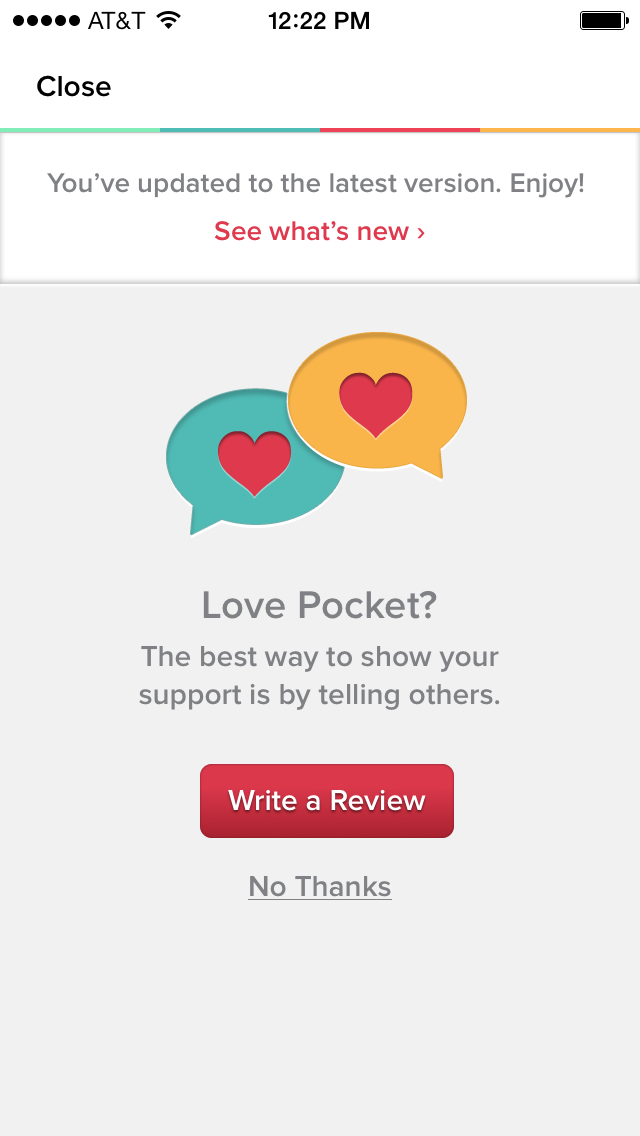Tap the Write a Review button

click(327, 801)
